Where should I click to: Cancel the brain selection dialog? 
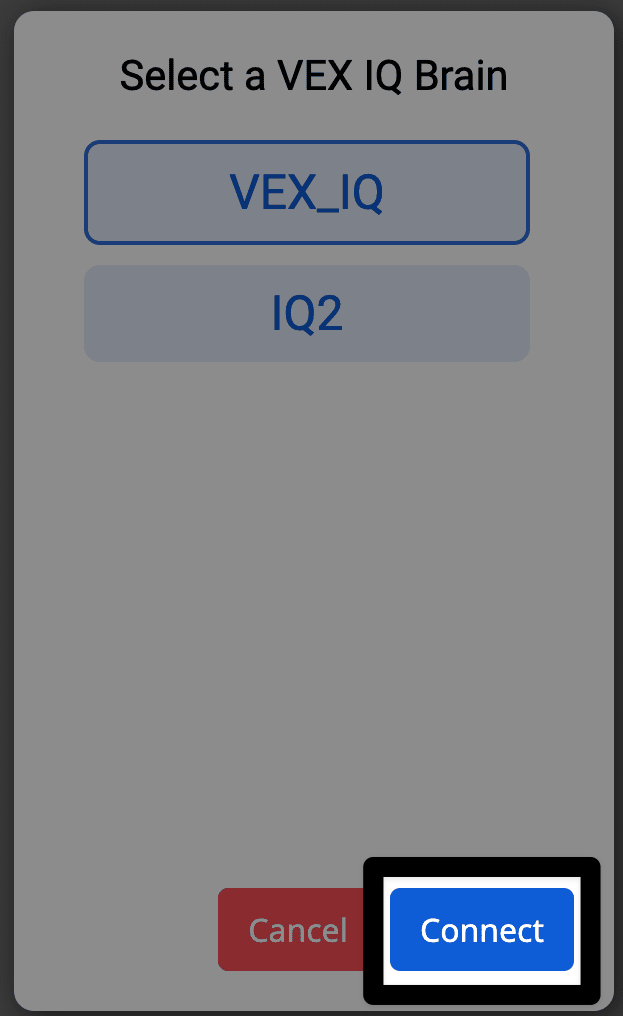tap(297, 930)
